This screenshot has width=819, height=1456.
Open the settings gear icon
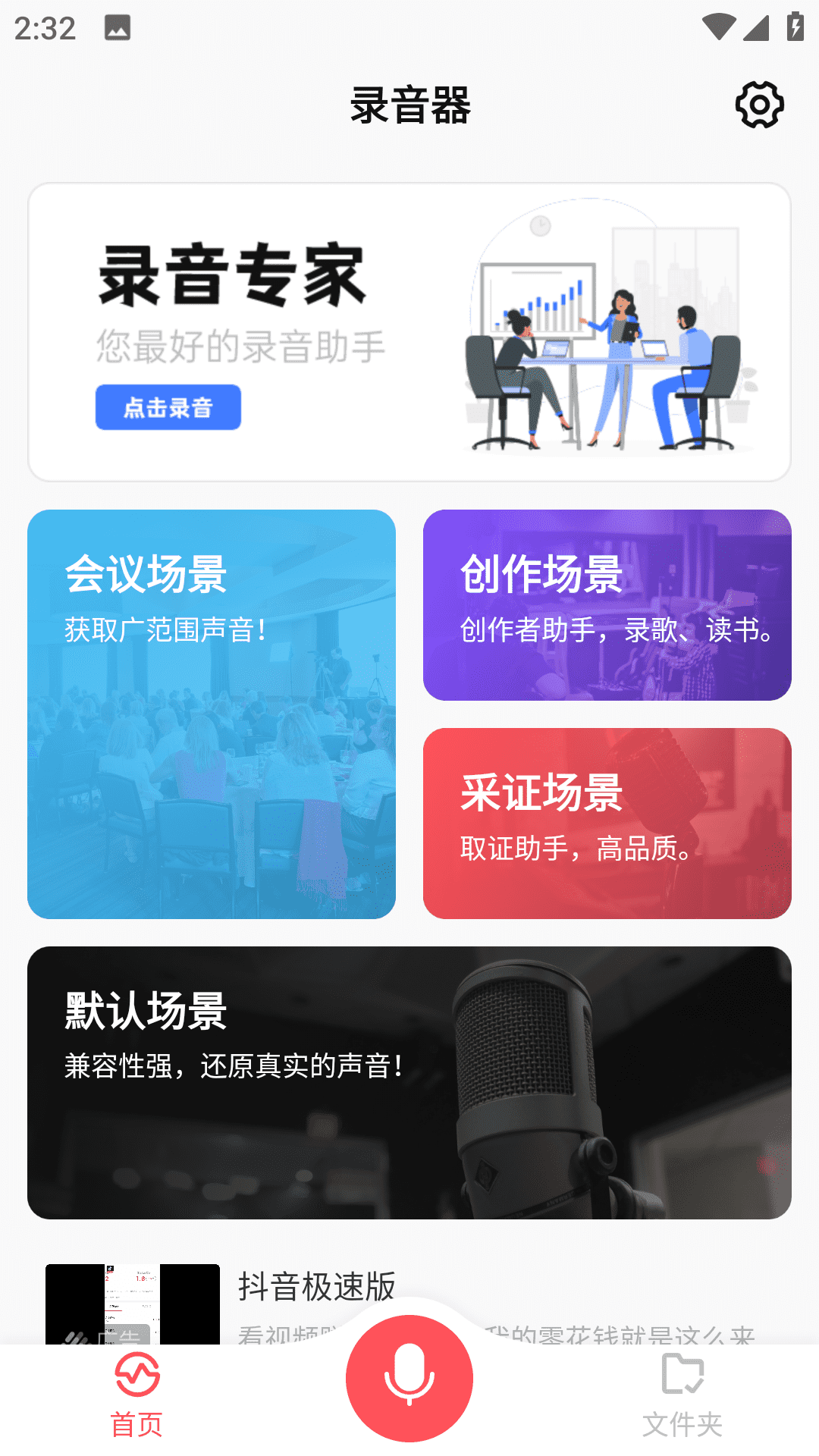click(759, 105)
